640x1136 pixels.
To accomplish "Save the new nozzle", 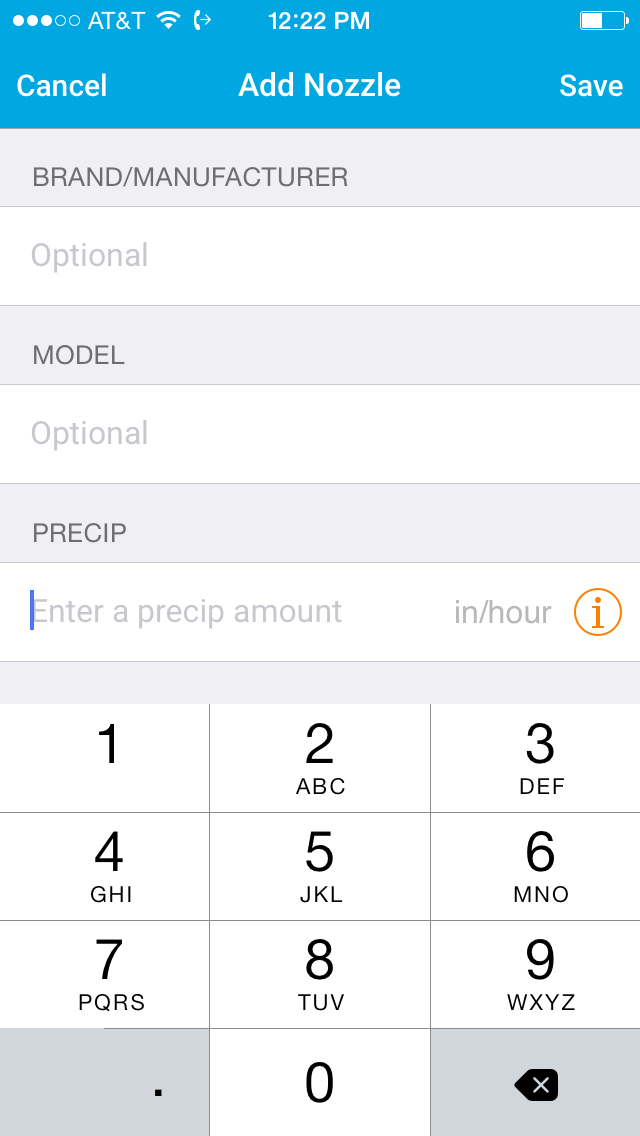I will click(x=591, y=85).
